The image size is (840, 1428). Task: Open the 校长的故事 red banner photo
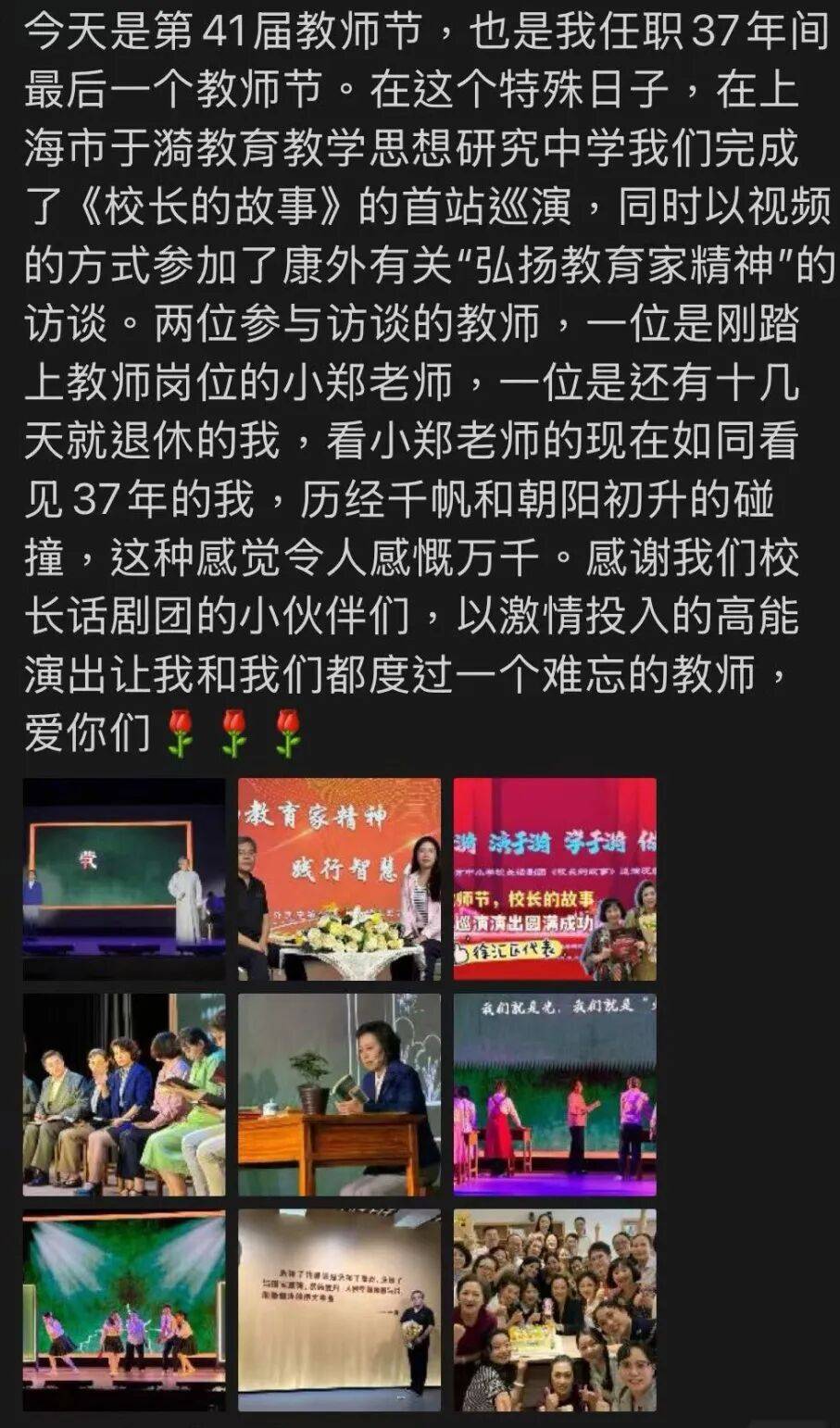point(555,879)
